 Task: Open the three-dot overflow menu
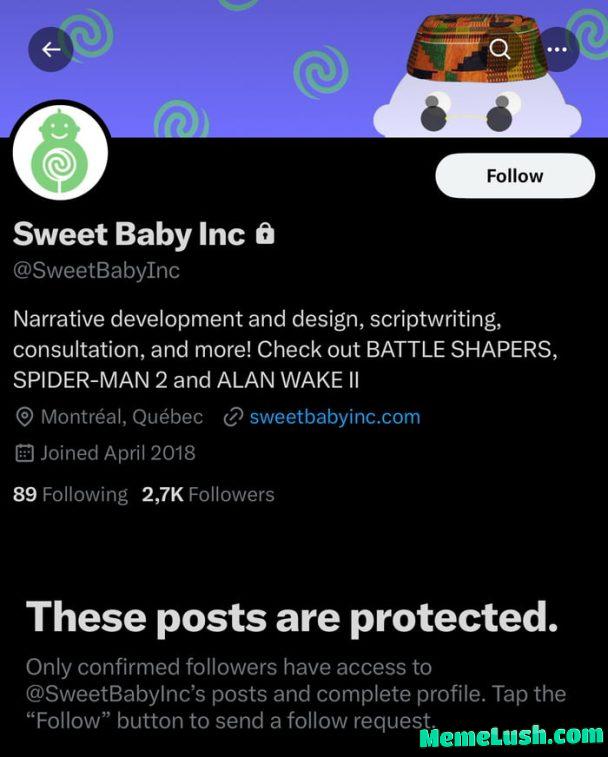[x=558, y=49]
